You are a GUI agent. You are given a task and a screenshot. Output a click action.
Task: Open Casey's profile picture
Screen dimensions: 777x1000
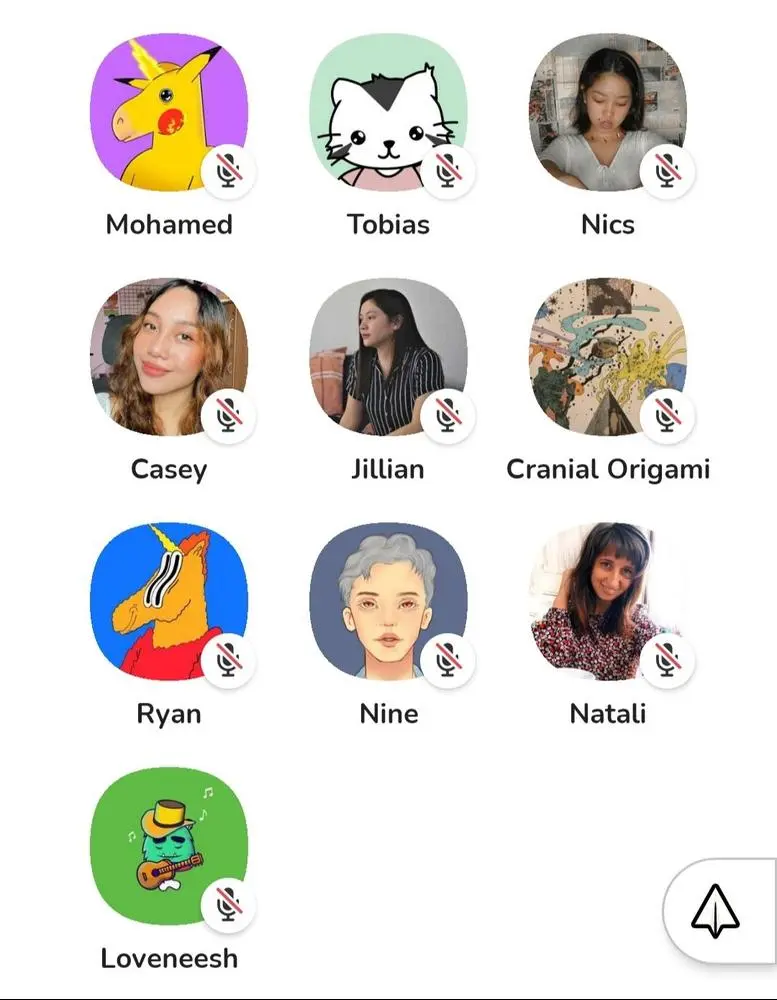pyautogui.click(x=168, y=357)
